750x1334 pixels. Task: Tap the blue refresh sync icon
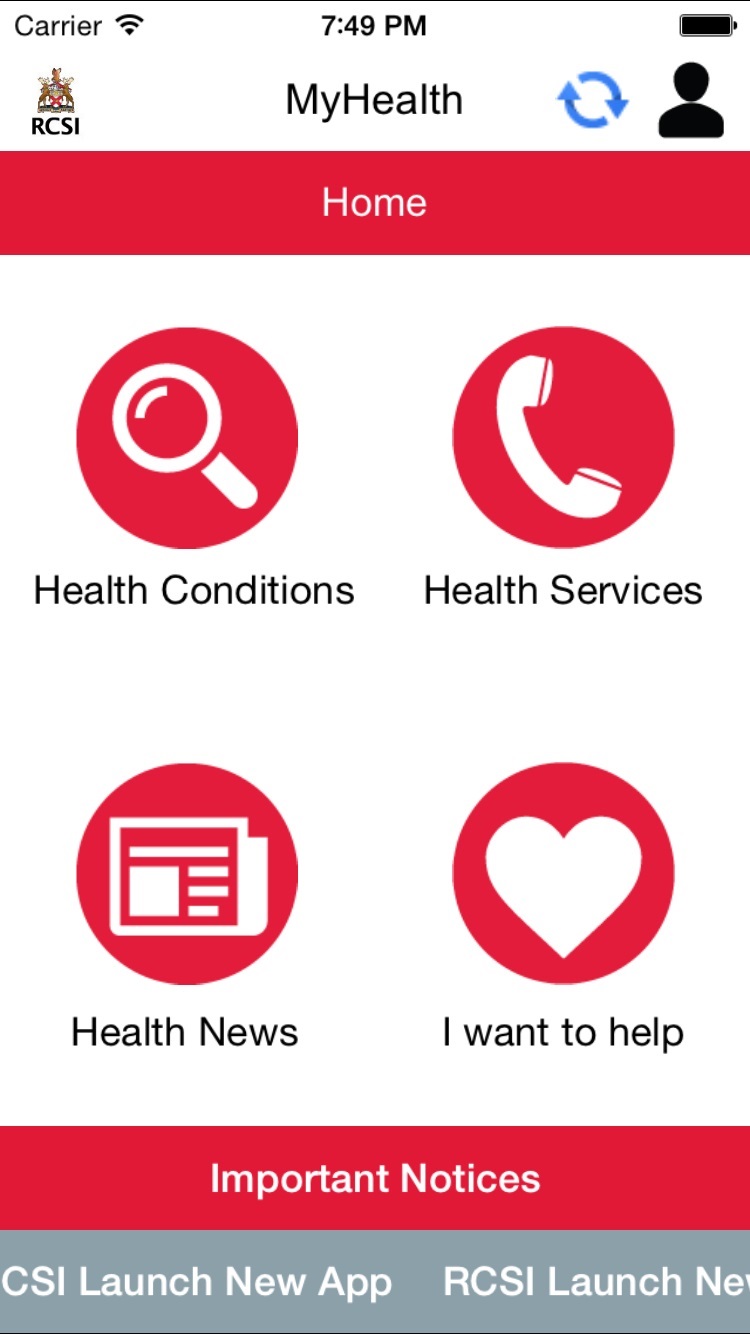coord(592,100)
